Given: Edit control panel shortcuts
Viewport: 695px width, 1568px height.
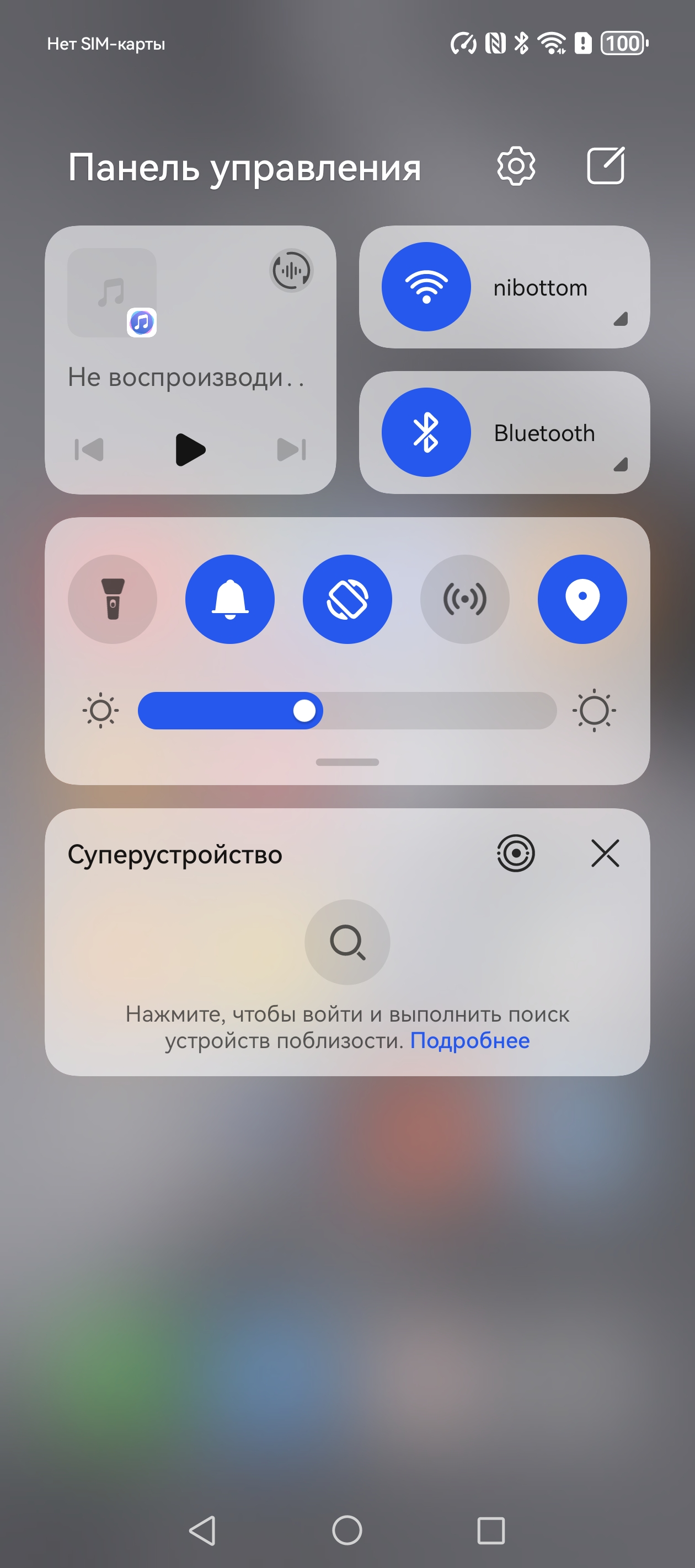Looking at the screenshot, I should pos(606,165).
